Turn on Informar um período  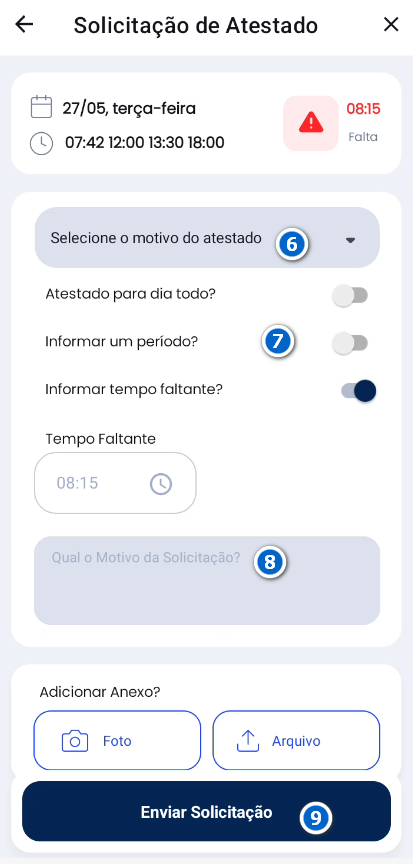point(350,343)
